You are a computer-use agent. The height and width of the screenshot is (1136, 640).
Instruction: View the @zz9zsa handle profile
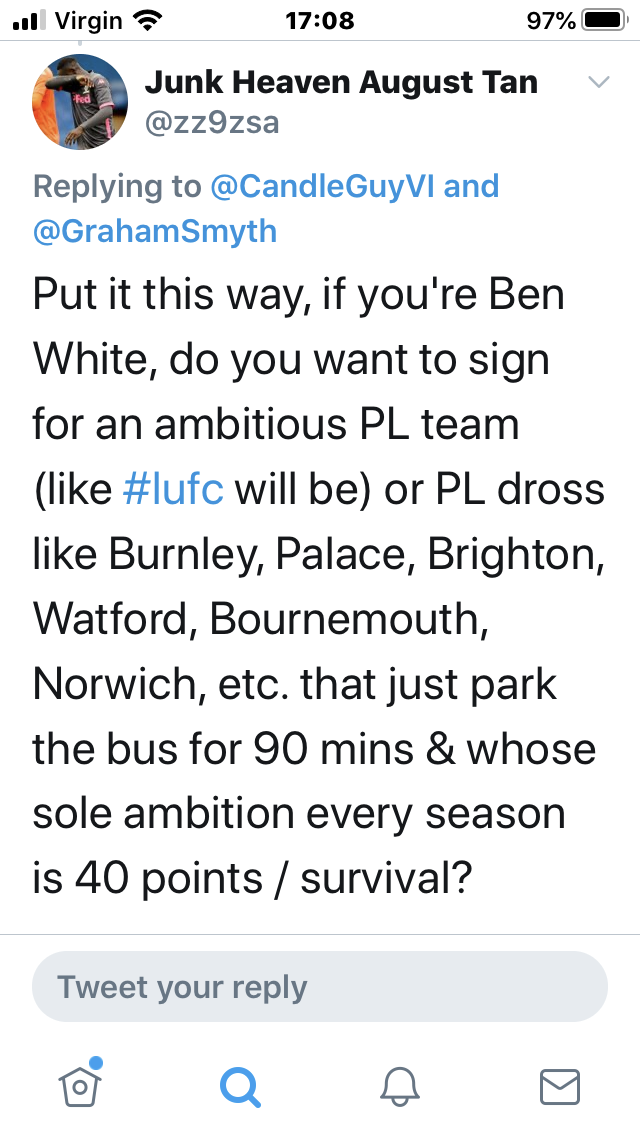click(x=212, y=123)
